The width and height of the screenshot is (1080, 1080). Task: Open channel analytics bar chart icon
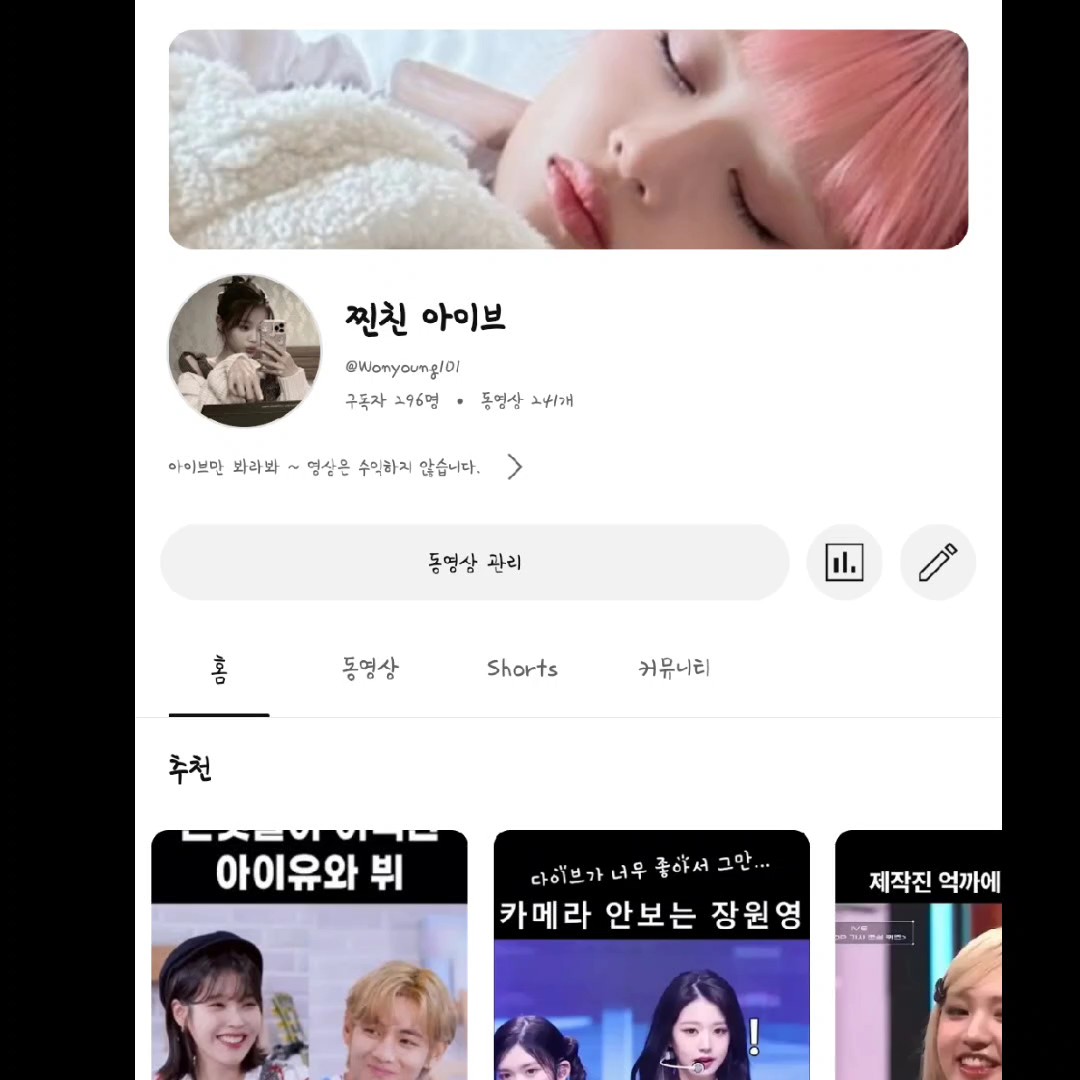(844, 562)
